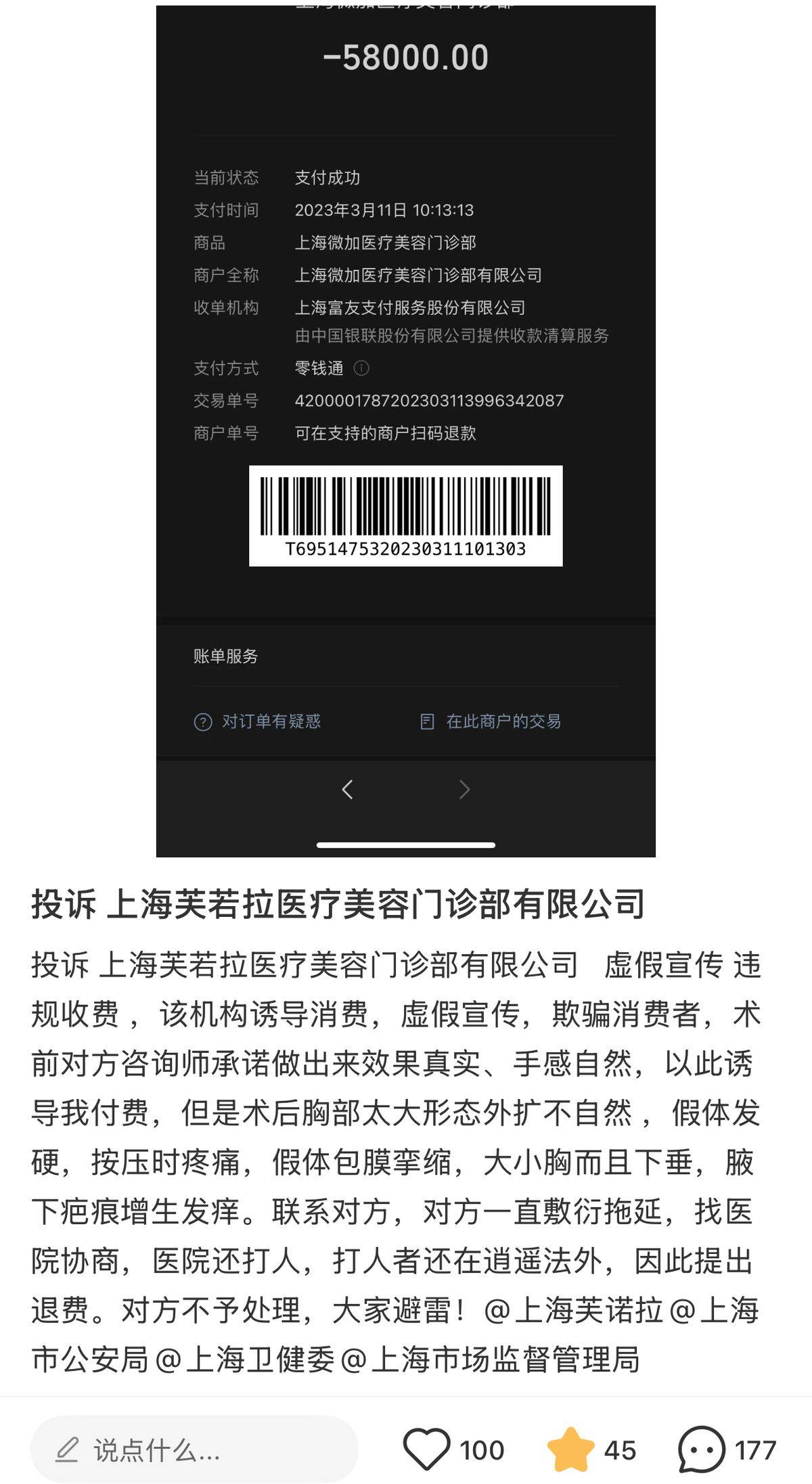Viewport: 812px width, 1484px height.
Task: Tap the 说点什么 comment input field
Action: 194,1450
